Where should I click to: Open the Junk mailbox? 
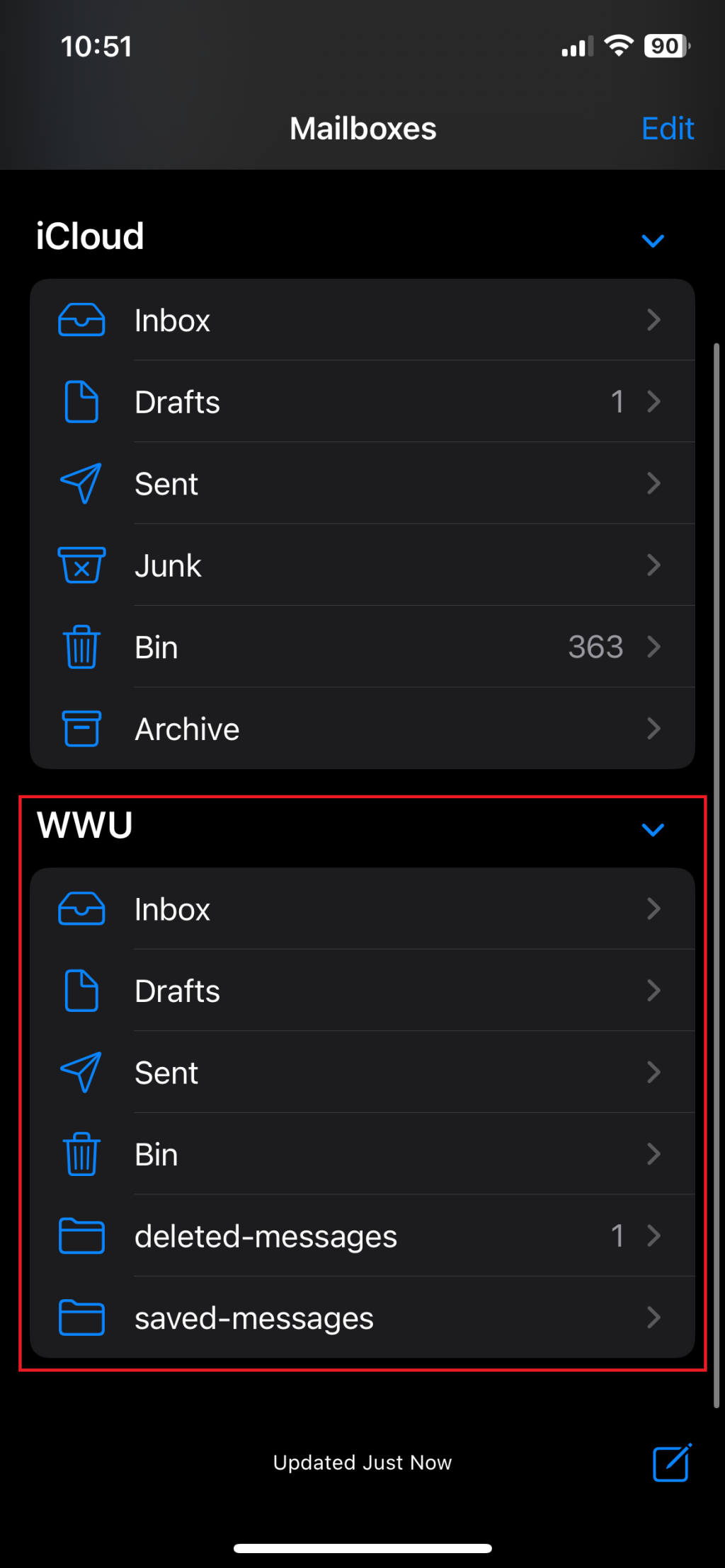(361, 565)
